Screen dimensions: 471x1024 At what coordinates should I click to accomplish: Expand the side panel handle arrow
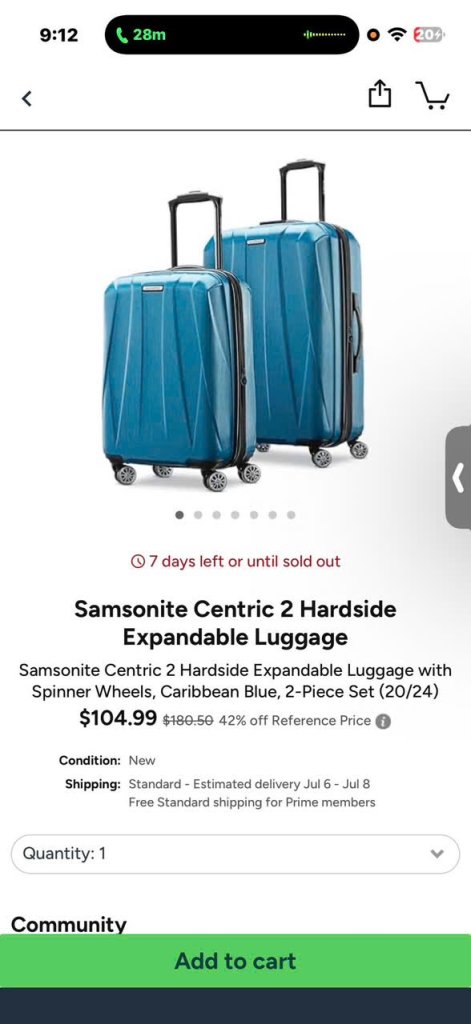(459, 477)
